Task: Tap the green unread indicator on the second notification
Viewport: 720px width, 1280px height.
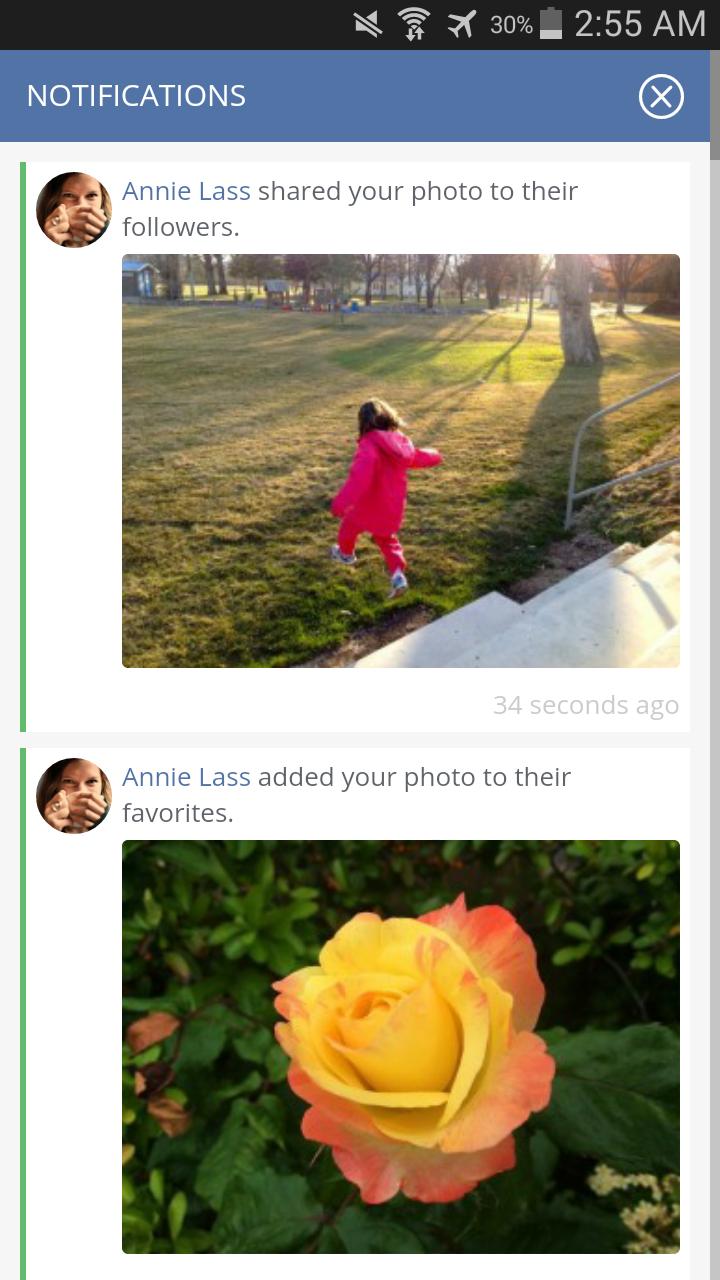Action: [23, 1010]
